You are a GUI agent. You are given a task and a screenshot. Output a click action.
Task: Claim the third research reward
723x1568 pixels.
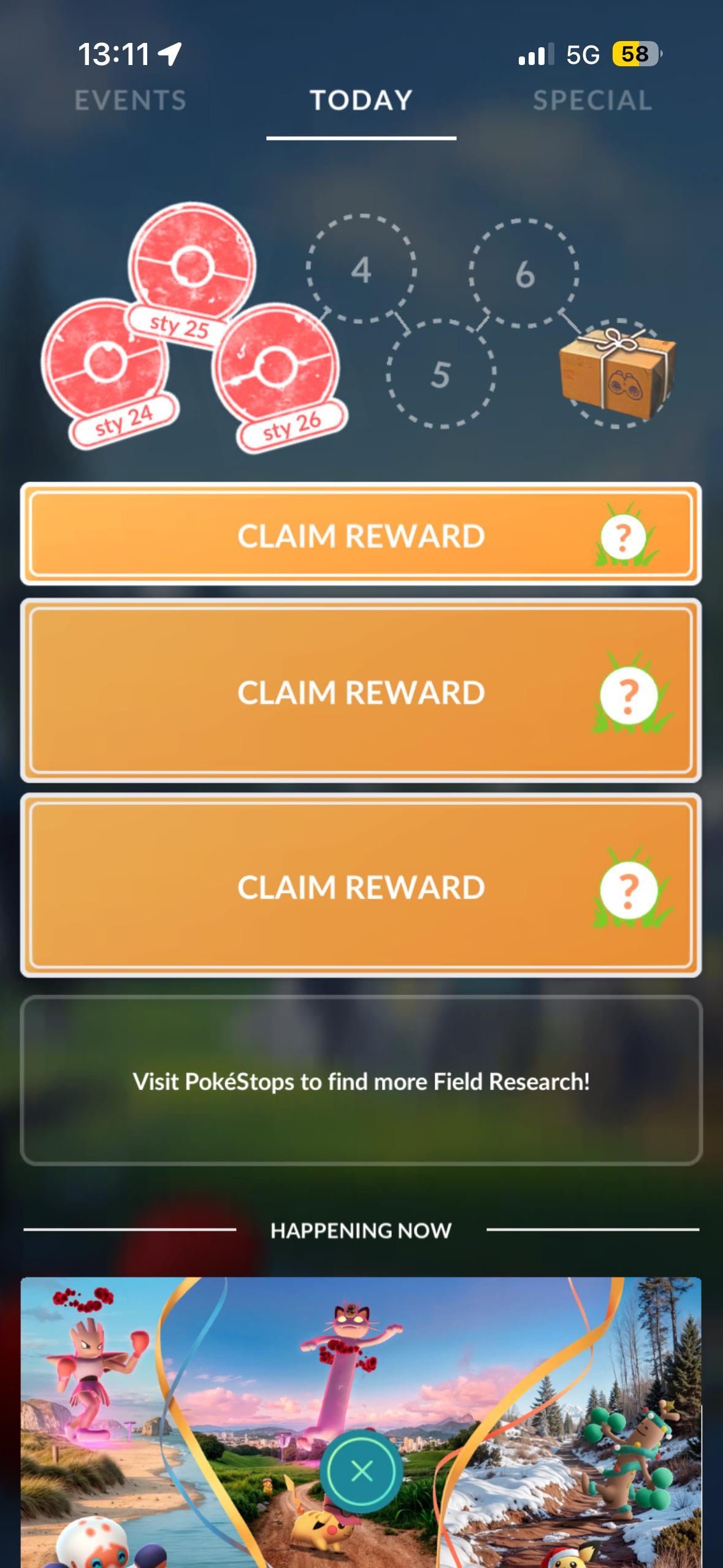coord(361,886)
